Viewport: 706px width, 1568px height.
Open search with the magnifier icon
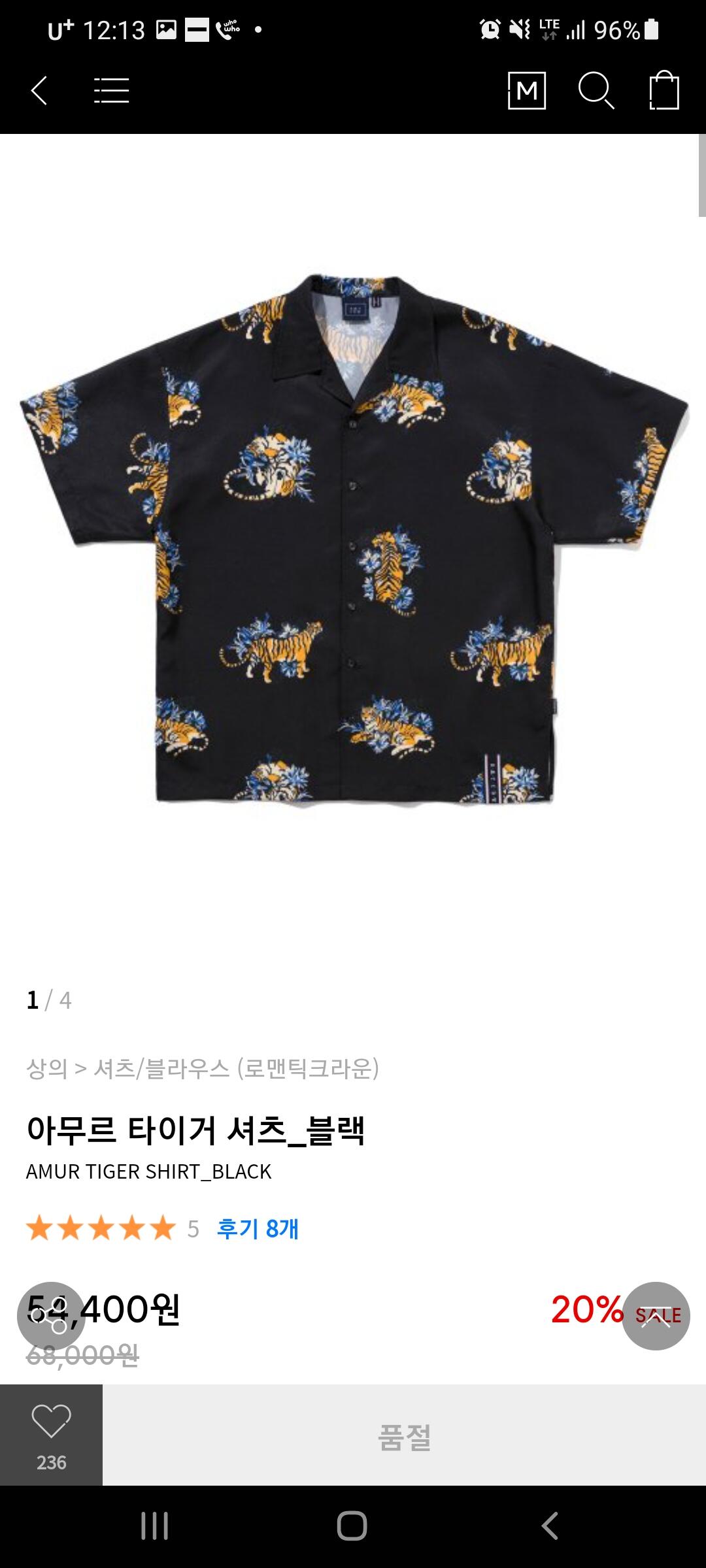point(596,91)
